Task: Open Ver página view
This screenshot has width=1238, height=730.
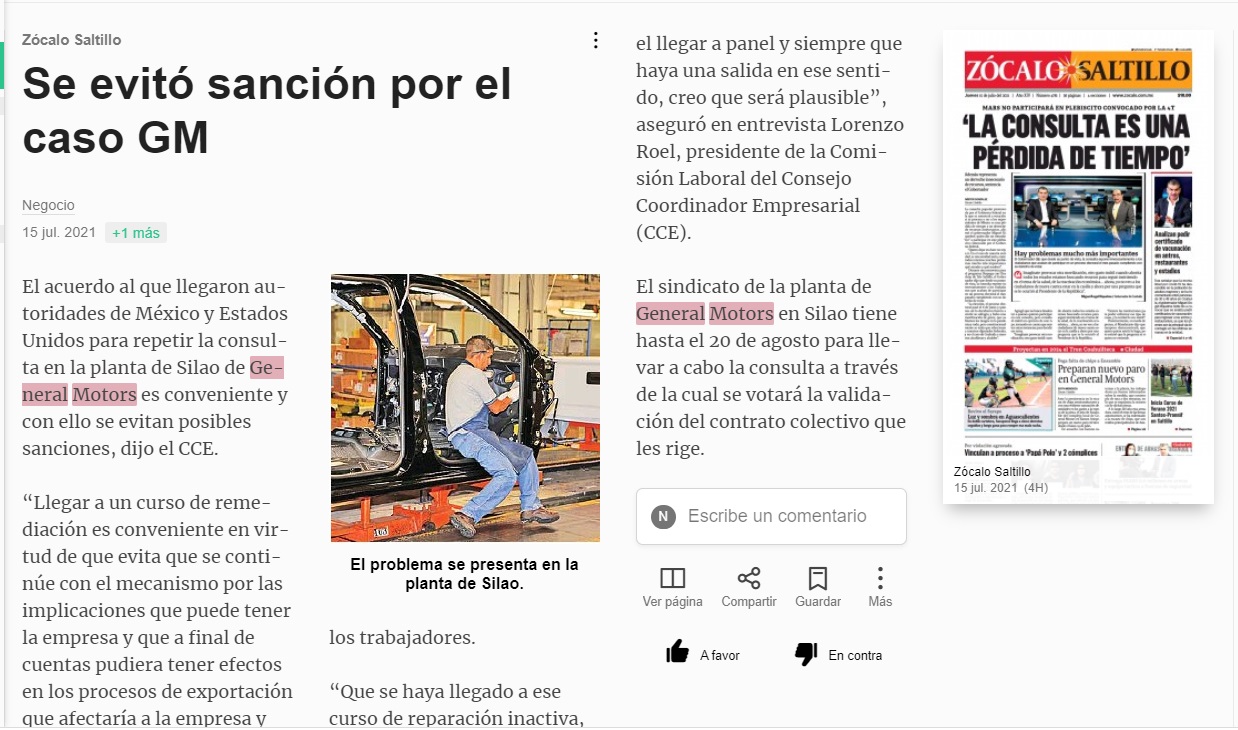Action: pos(672,588)
